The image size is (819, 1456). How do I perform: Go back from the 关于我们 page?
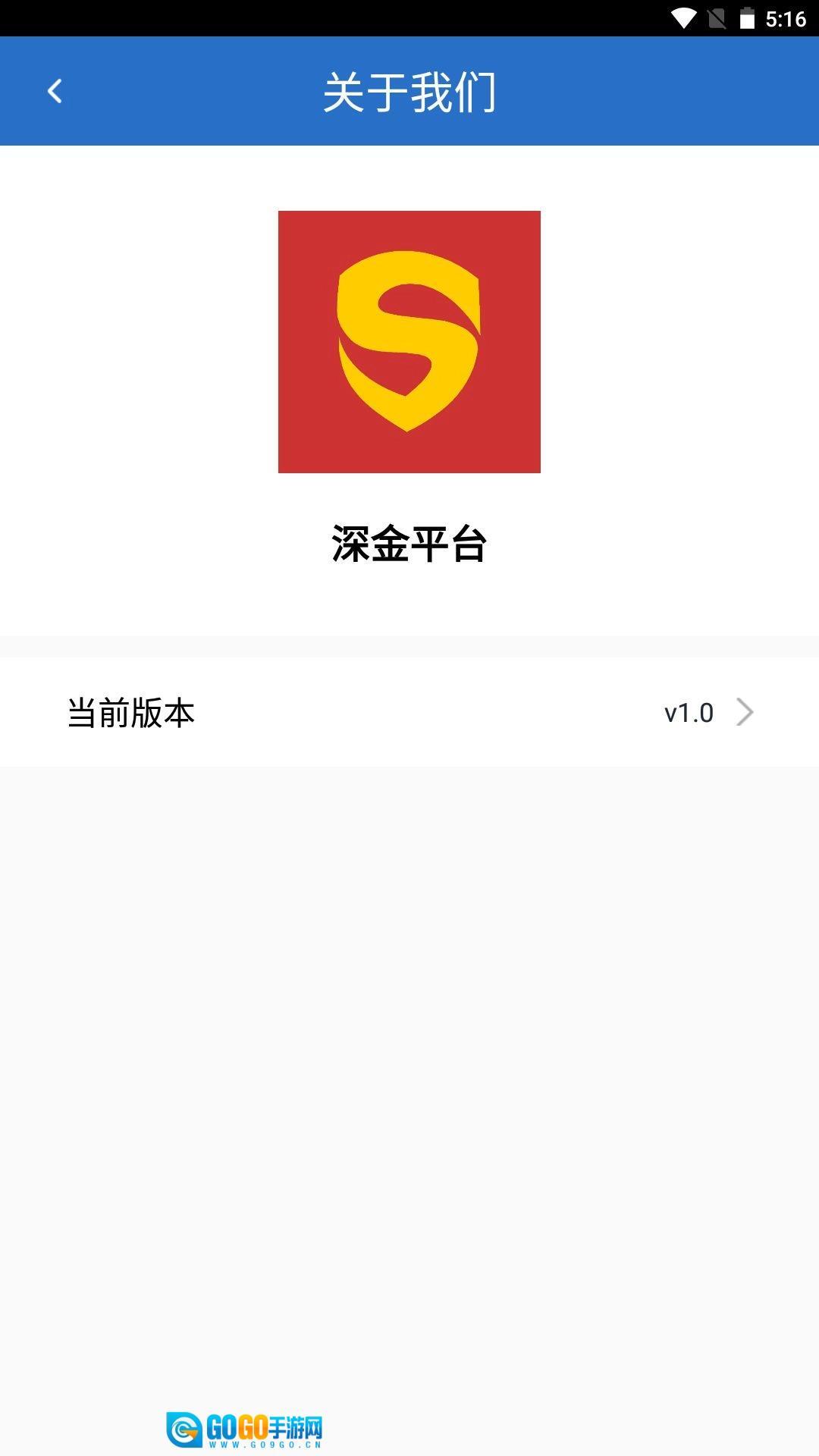(x=55, y=92)
